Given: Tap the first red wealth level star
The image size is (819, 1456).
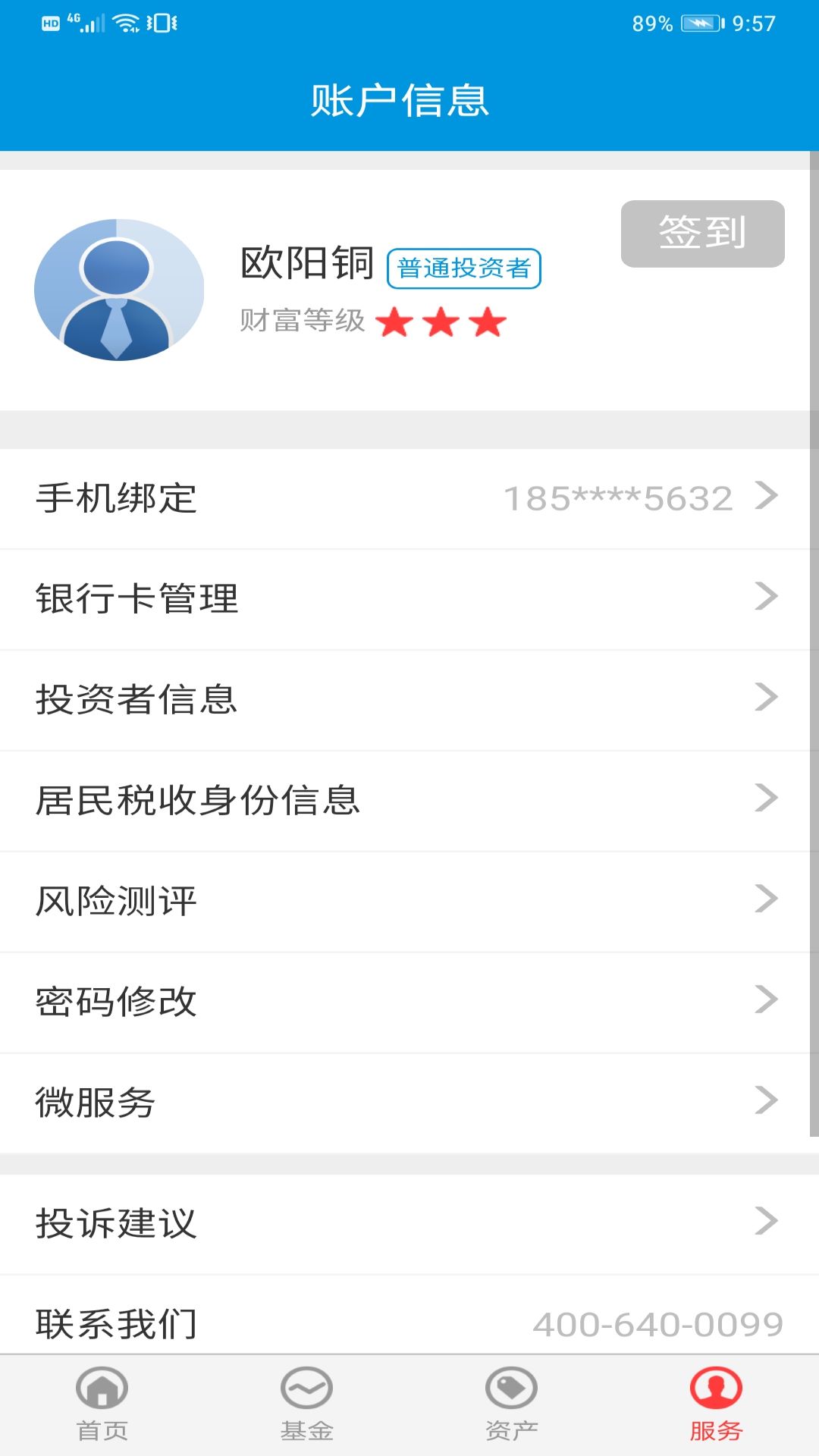Looking at the screenshot, I should click(x=397, y=322).
